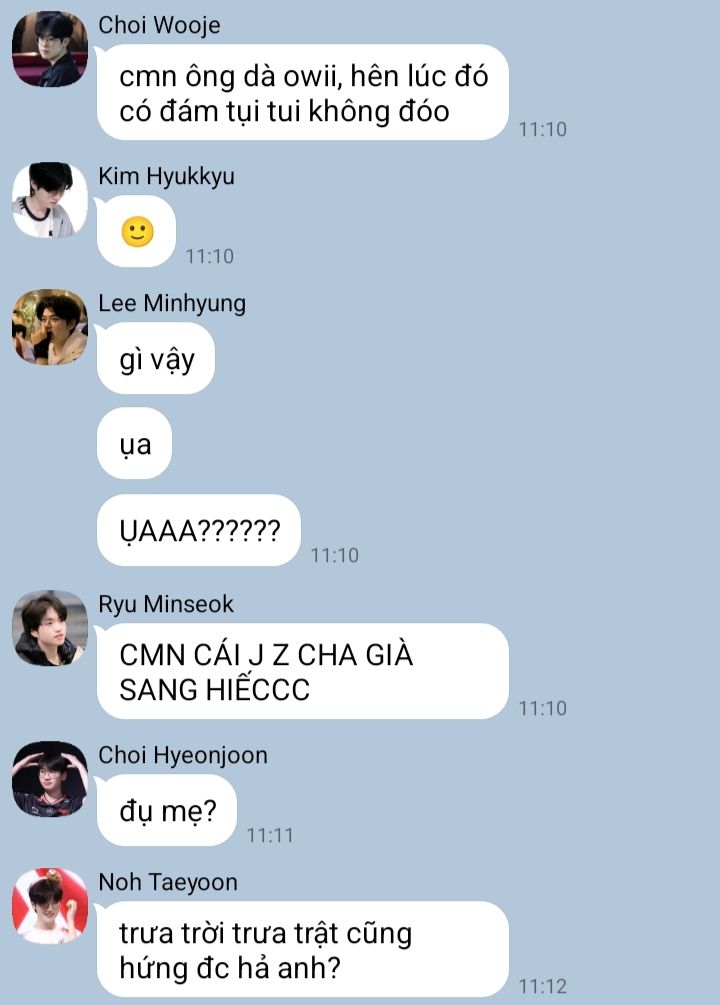720x1005 pixels.
Task: Tap Lee Minhyung's profile photo
Action: (49, 327)
